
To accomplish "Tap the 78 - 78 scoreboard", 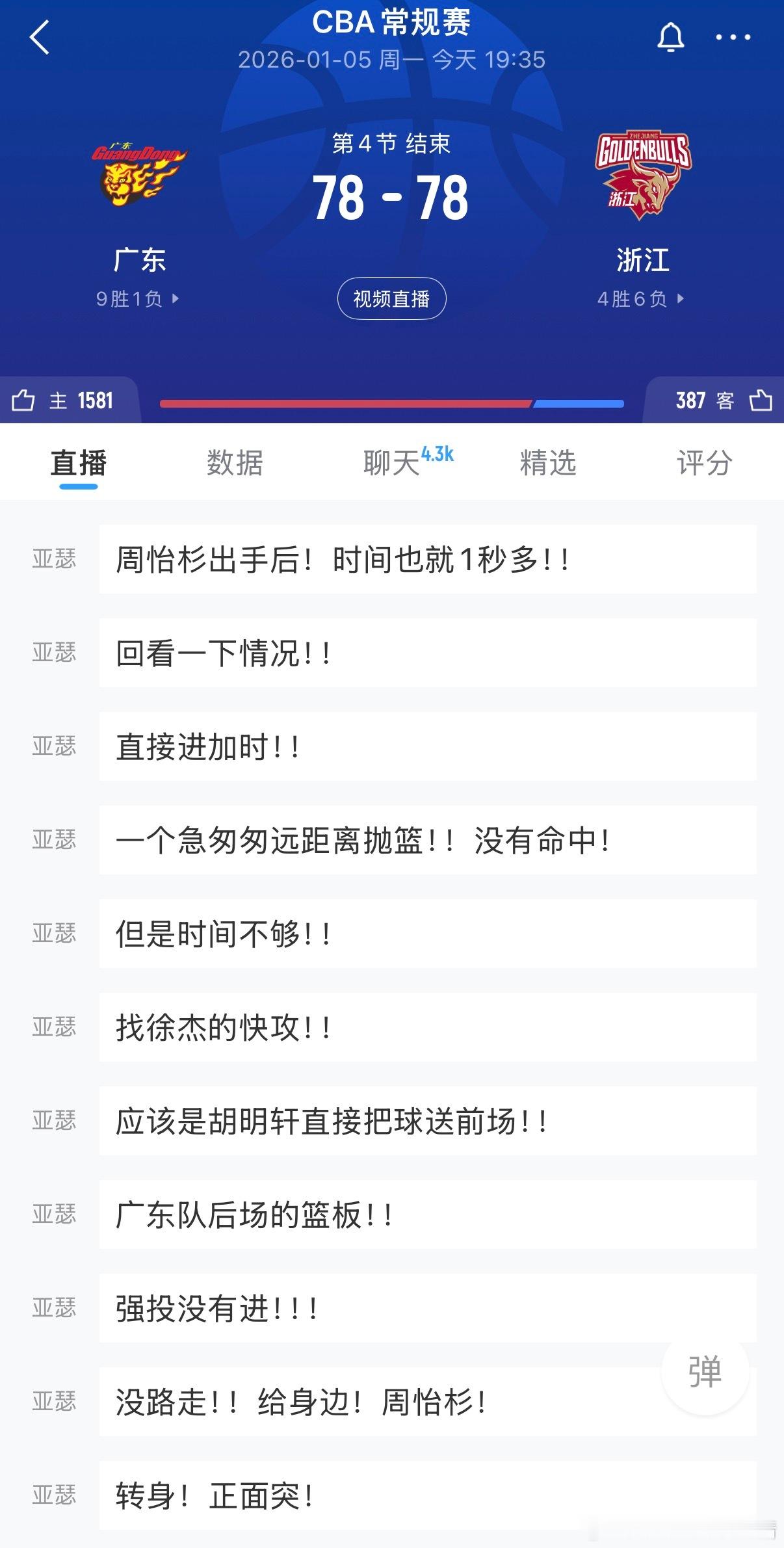I will click(392, 200).
